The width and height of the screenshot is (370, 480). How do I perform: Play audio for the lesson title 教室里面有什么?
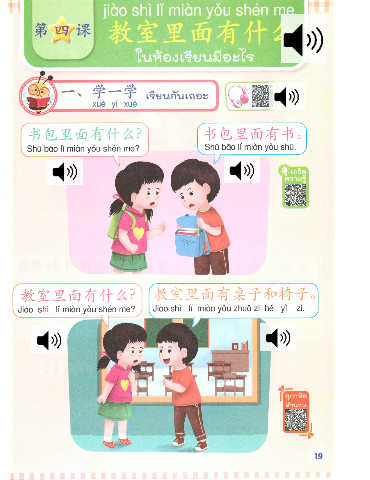click(x=303, y=40)
